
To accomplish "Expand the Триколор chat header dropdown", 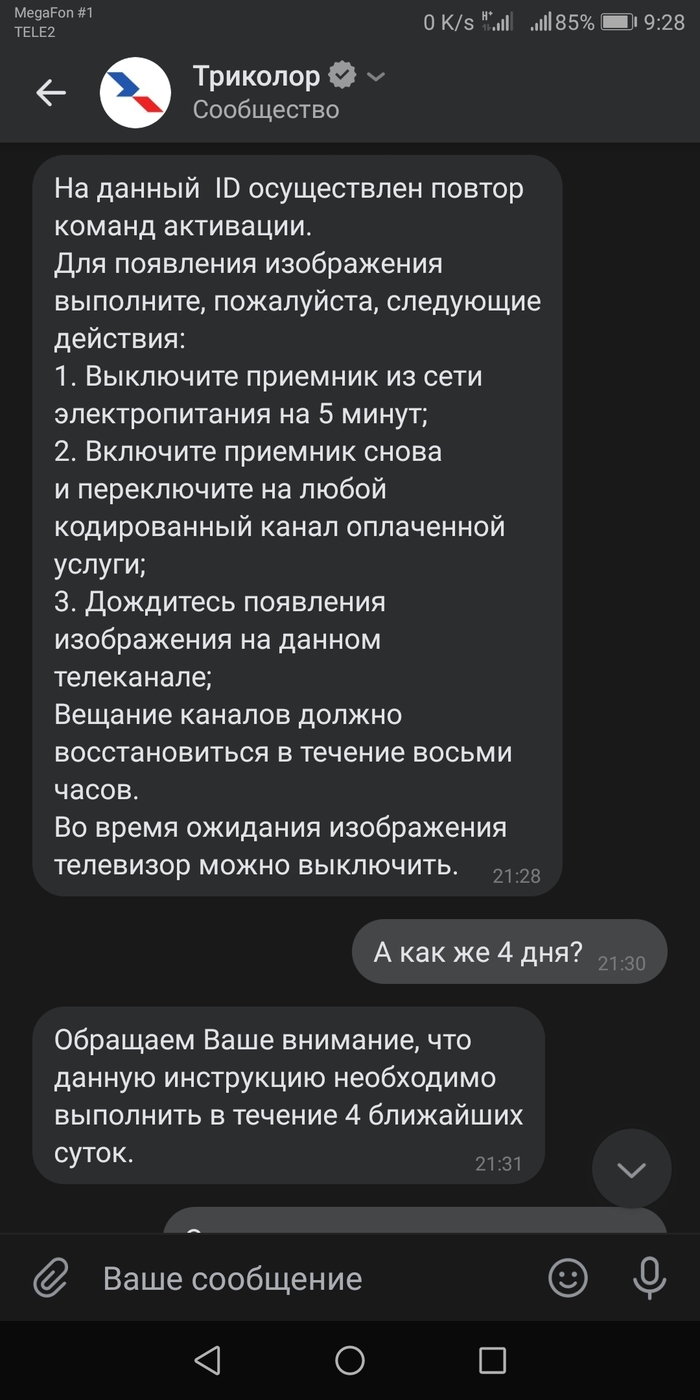I will [x=376, y=77].
